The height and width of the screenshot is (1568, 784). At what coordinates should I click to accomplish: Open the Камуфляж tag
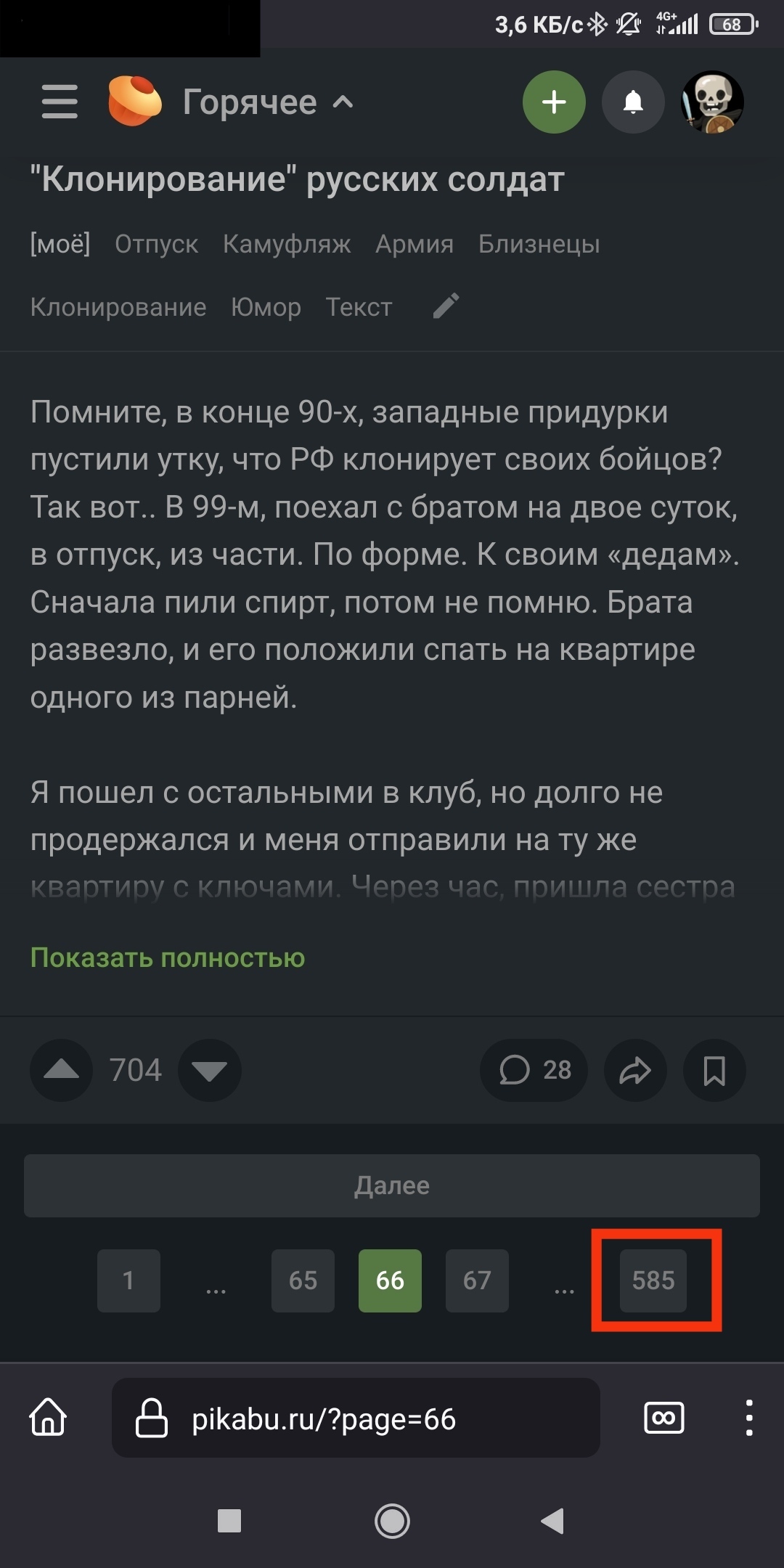point(287,244)
